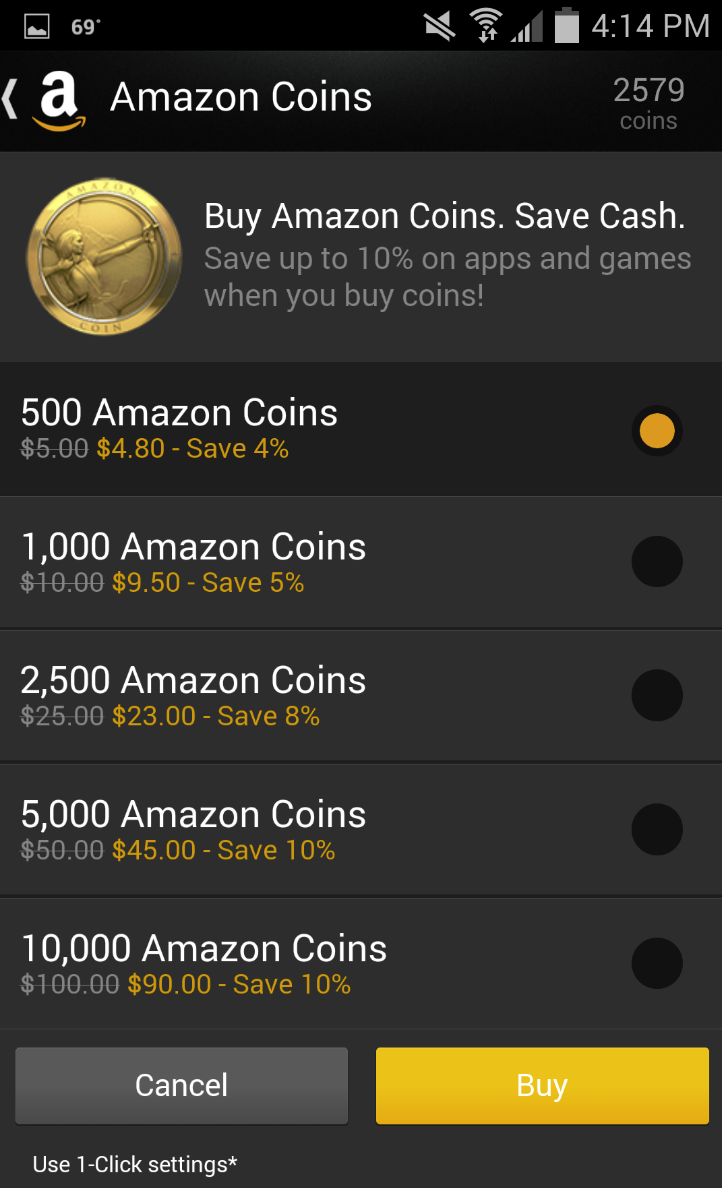Select the 500 Amazon Coins option

click(656, 431)
